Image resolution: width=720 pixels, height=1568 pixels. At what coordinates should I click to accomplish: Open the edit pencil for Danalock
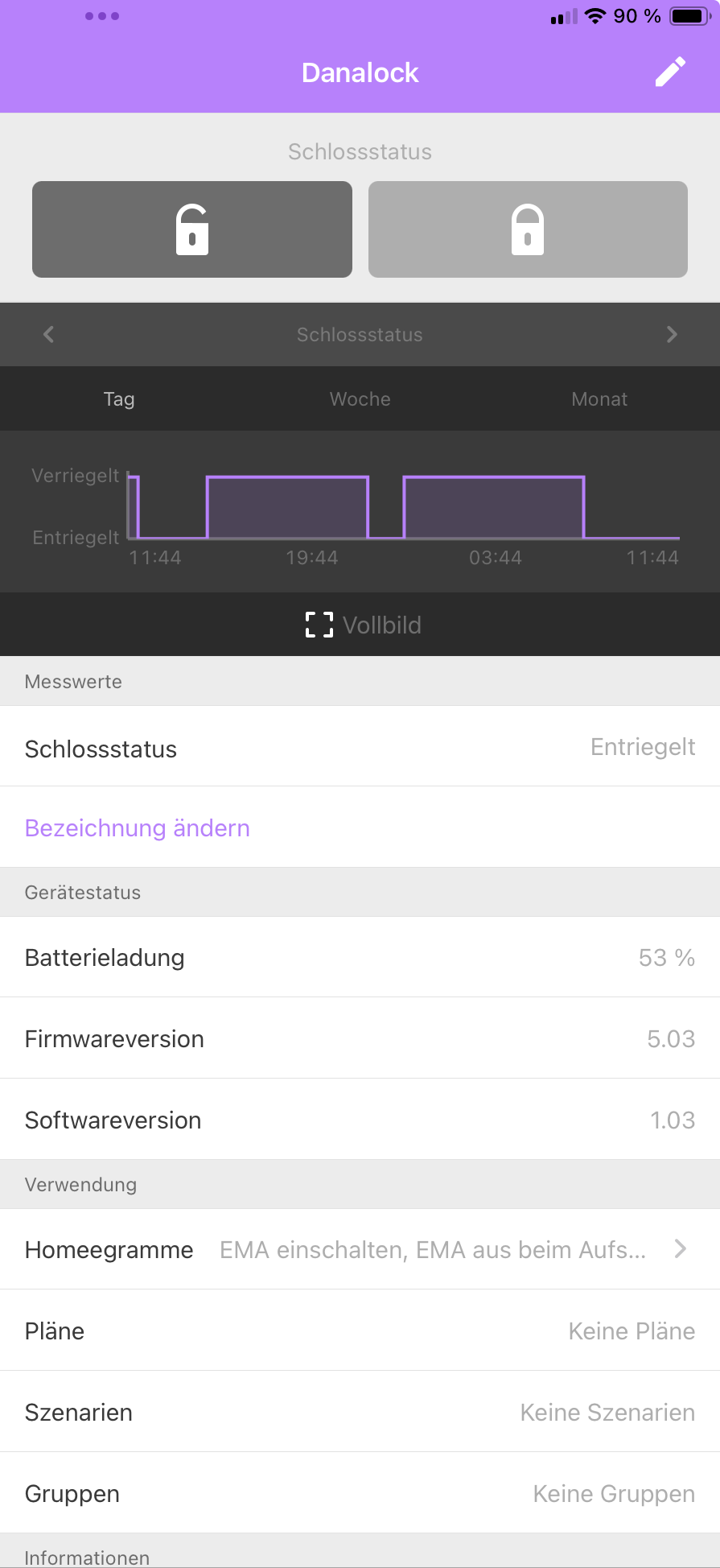(670, 72)
